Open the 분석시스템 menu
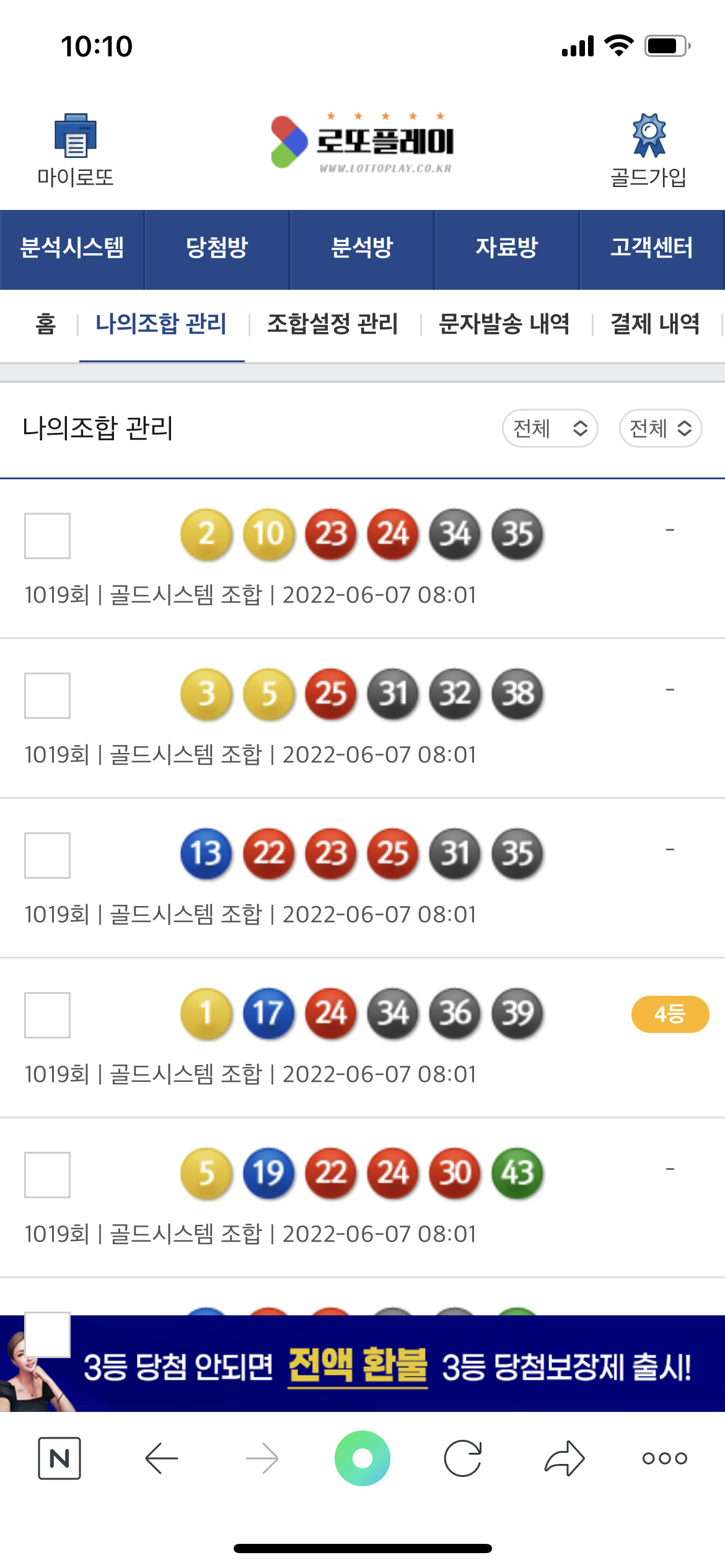This screenshot has width=725, height=1568. [x=72, y=248]
